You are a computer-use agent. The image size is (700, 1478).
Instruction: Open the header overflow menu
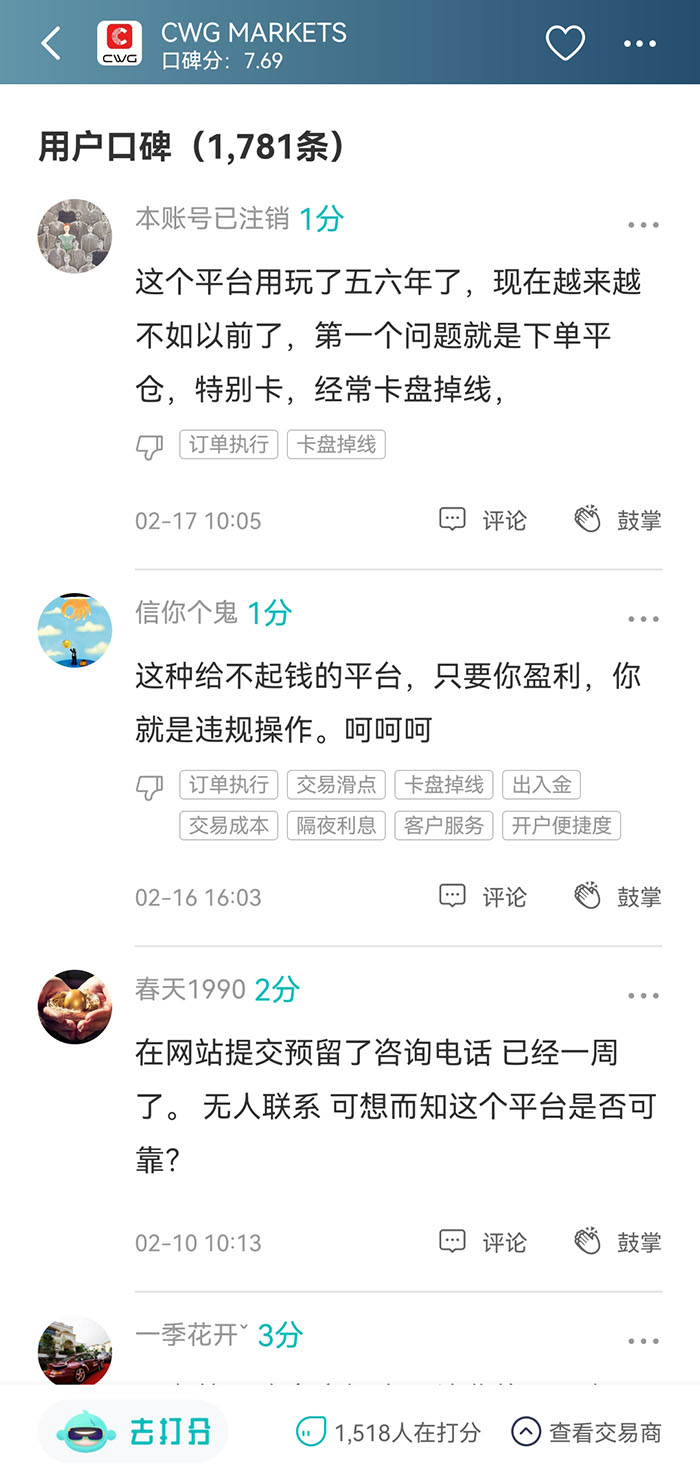640,44
